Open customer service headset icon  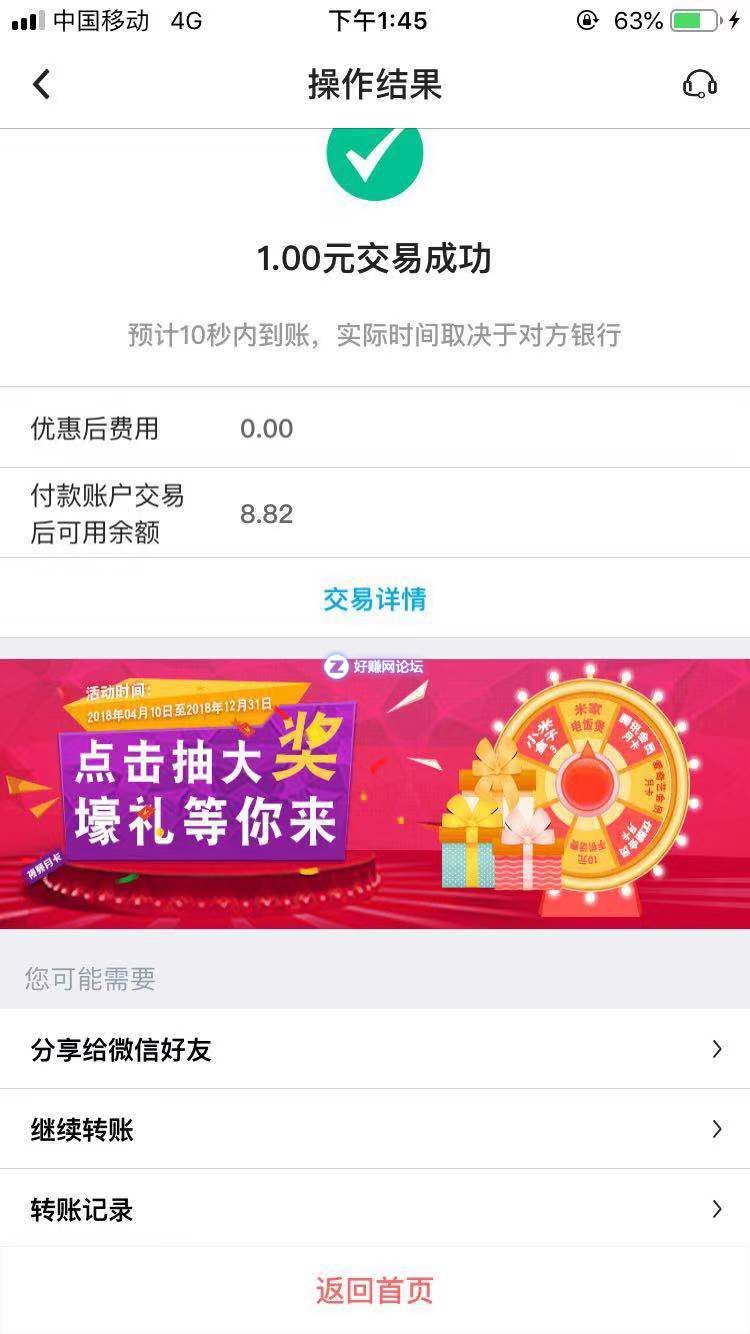click(699, 85)
